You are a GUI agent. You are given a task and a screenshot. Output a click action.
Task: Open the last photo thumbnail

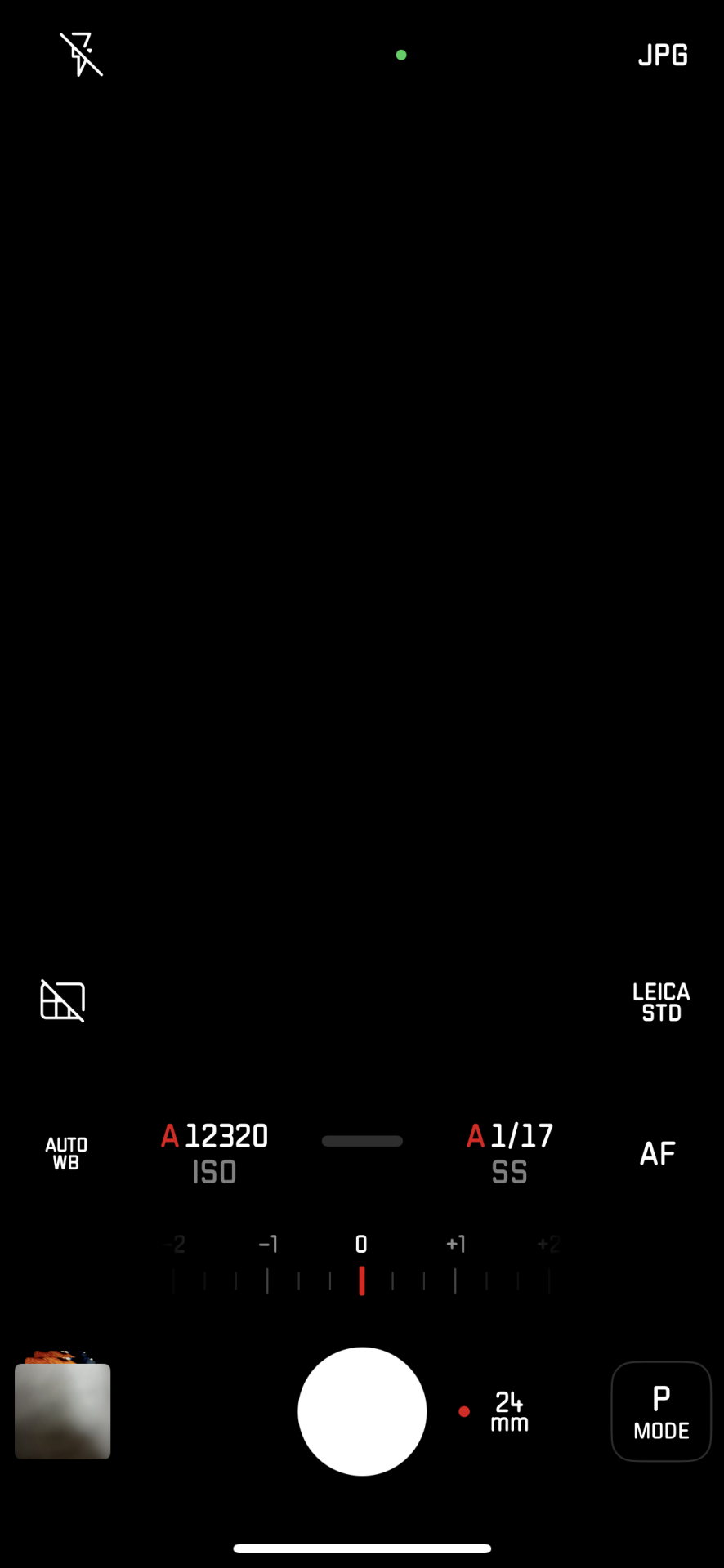tap(63, 1410)
